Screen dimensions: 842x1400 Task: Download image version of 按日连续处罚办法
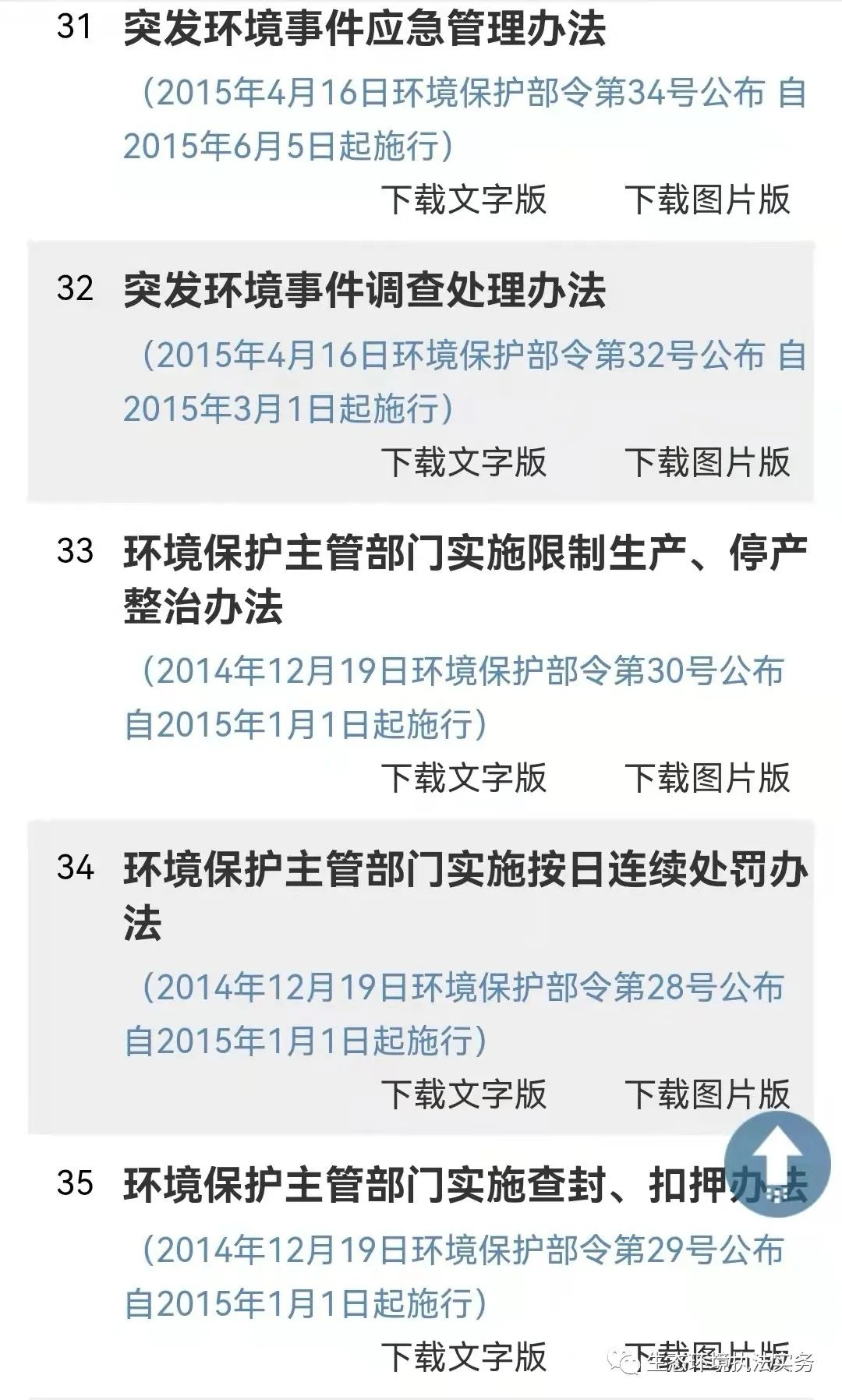[707, 1094]
